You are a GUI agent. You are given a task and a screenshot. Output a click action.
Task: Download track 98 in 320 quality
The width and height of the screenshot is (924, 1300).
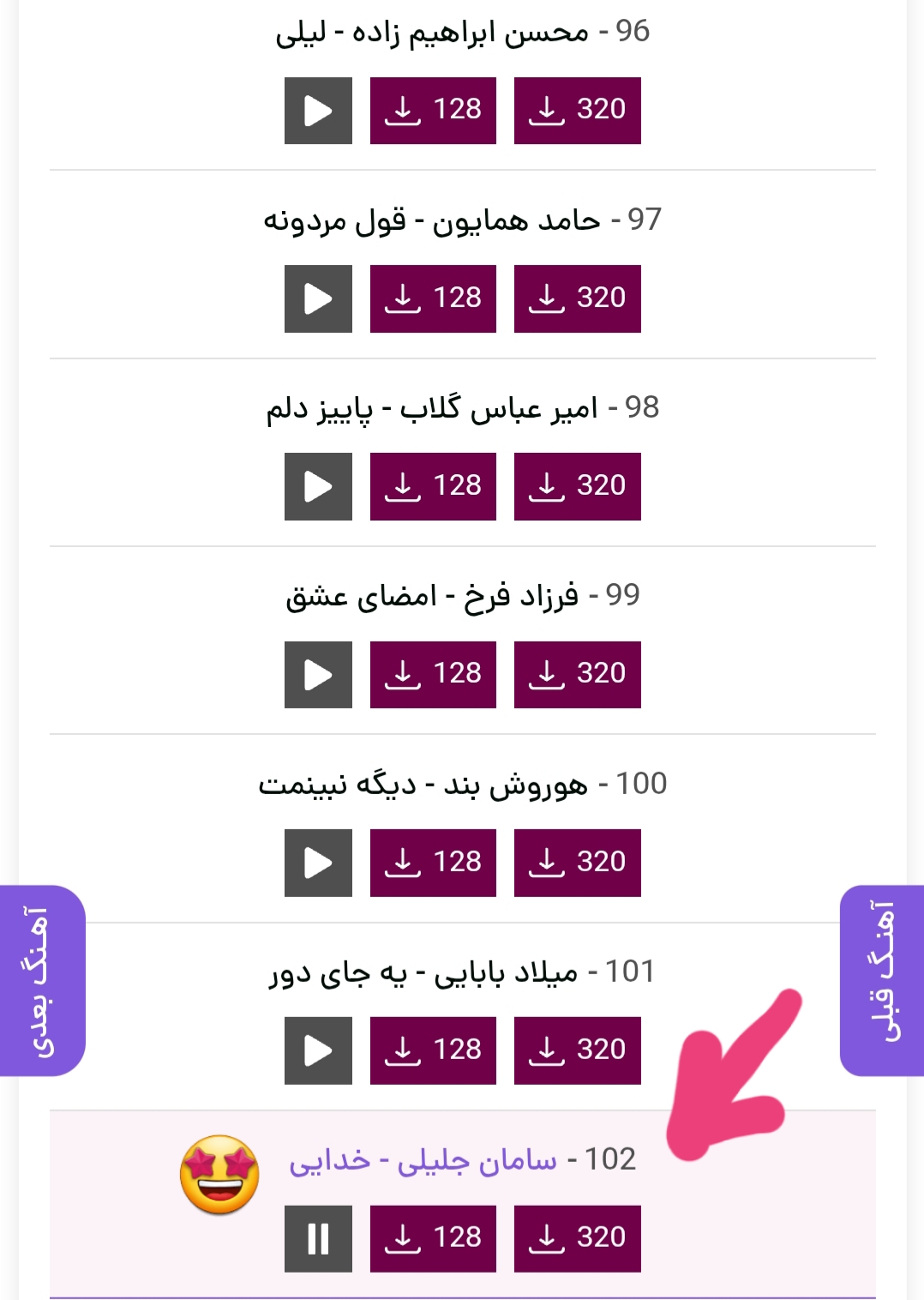point(577,486)
